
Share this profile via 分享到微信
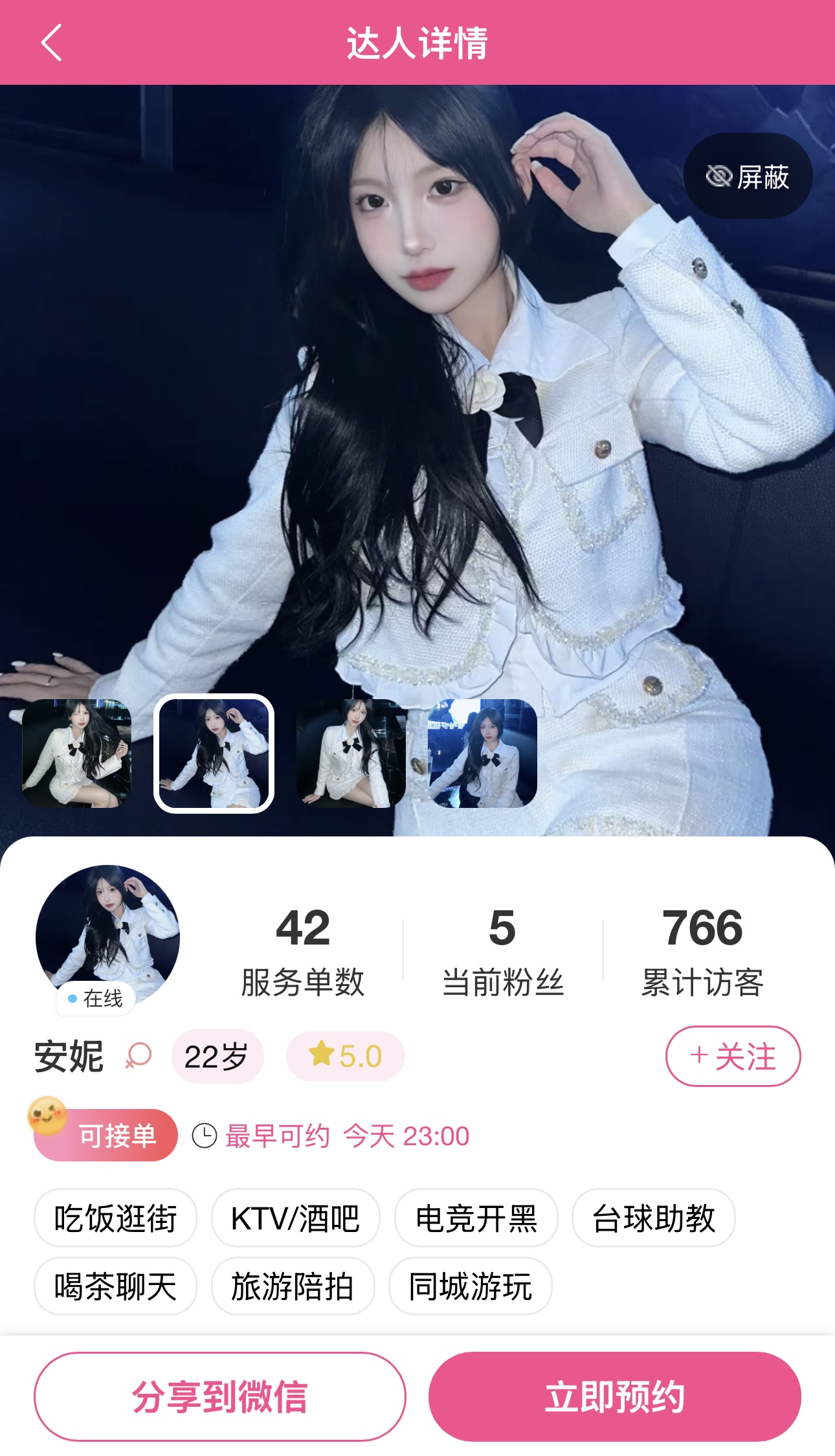point(219,1396)
